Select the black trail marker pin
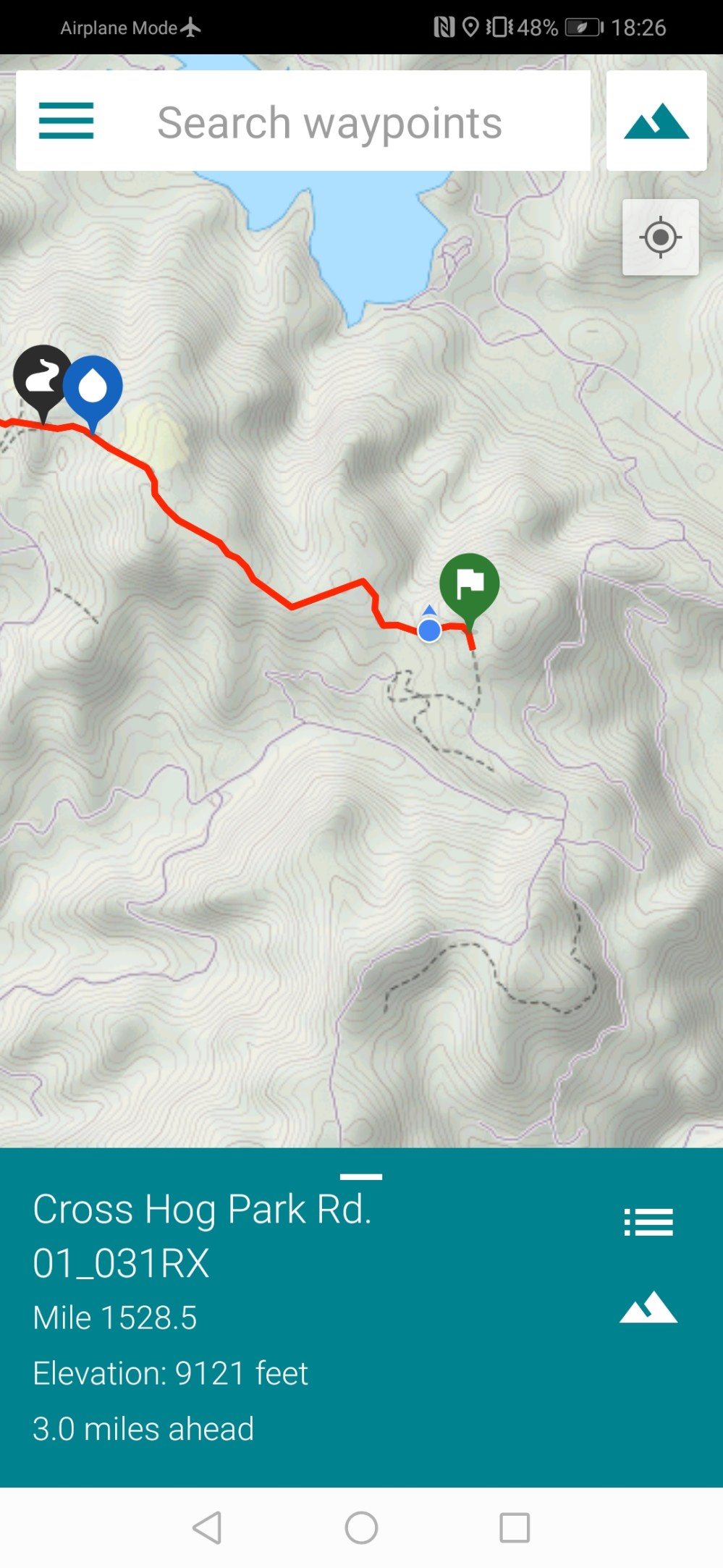 tap(41, 378)
